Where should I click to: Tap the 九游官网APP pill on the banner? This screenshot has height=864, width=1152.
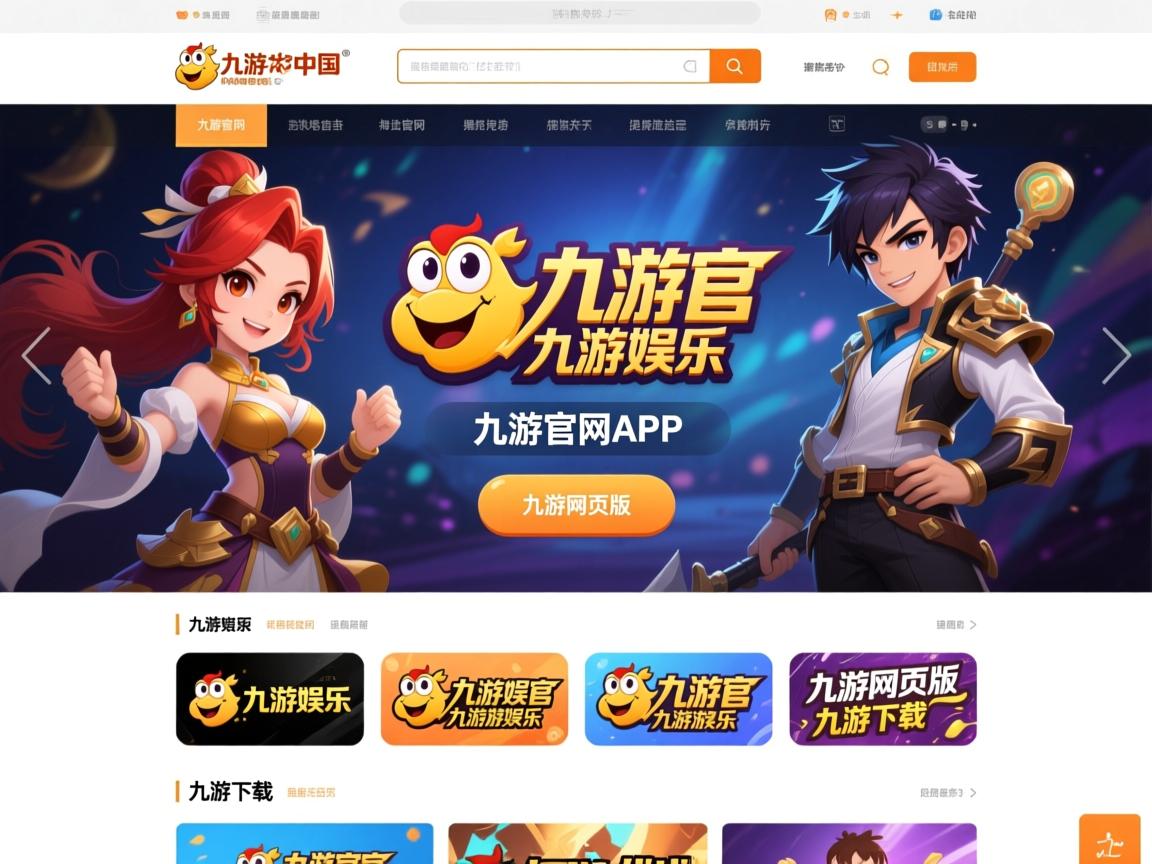577,429
